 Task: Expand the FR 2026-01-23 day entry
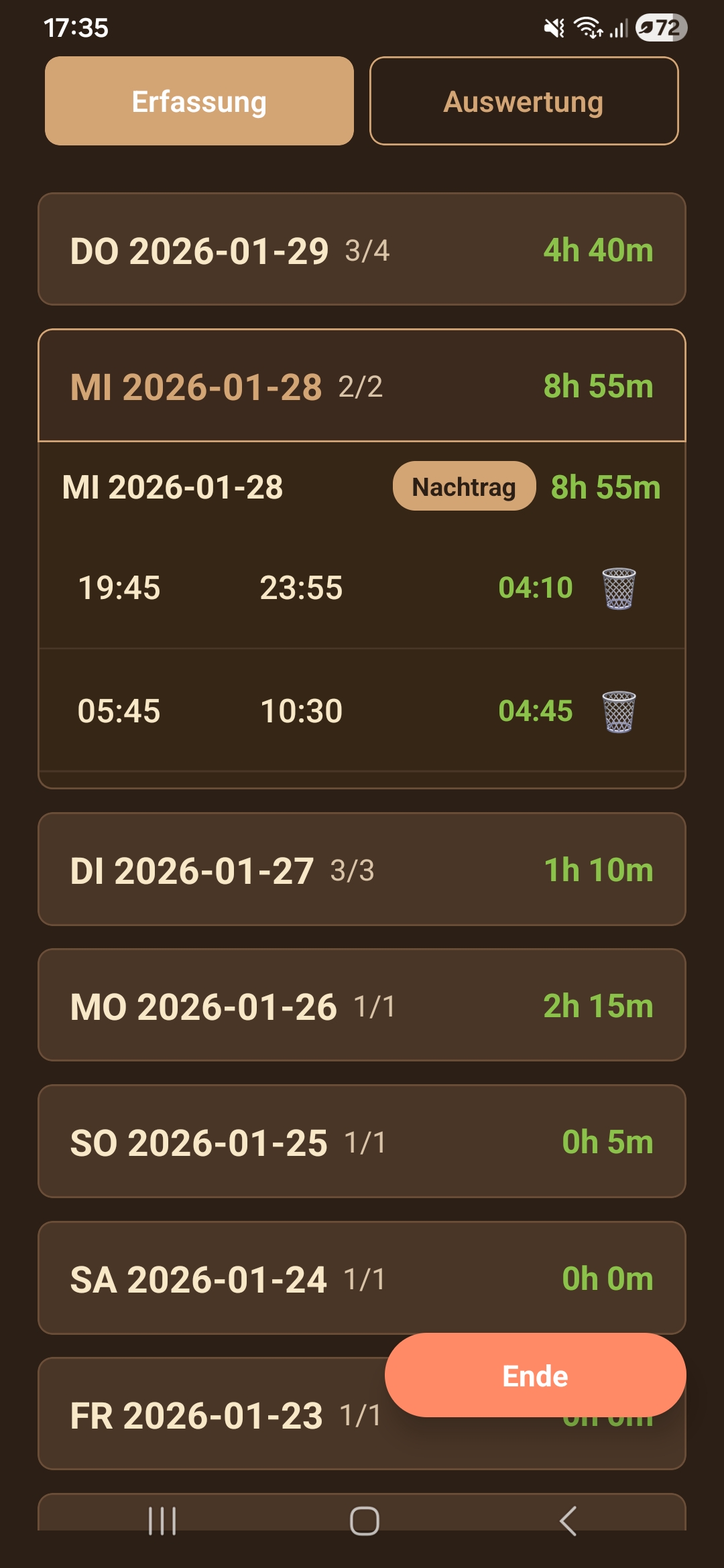coord(215,1415)
